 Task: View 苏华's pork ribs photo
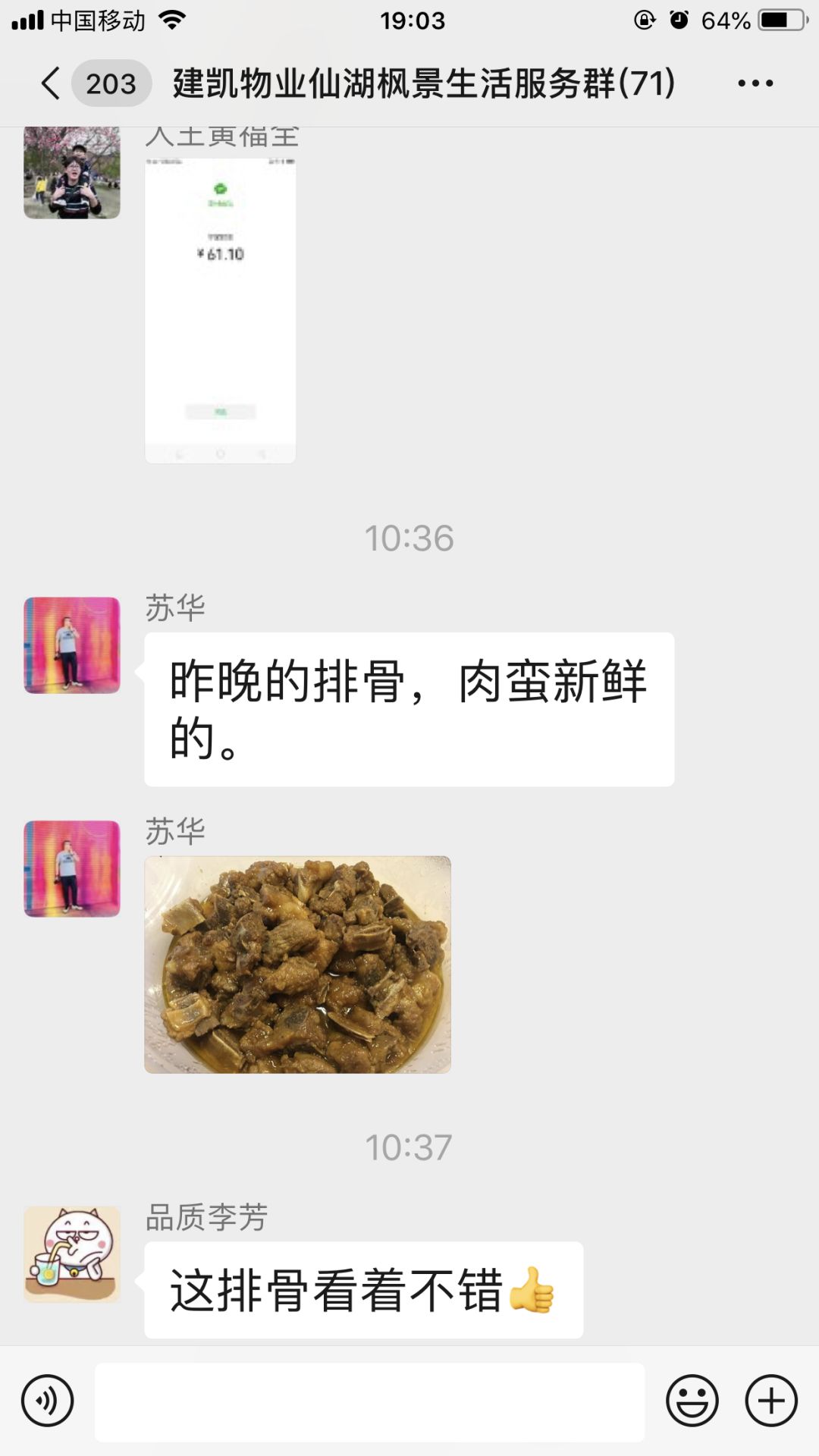(297, 965)
